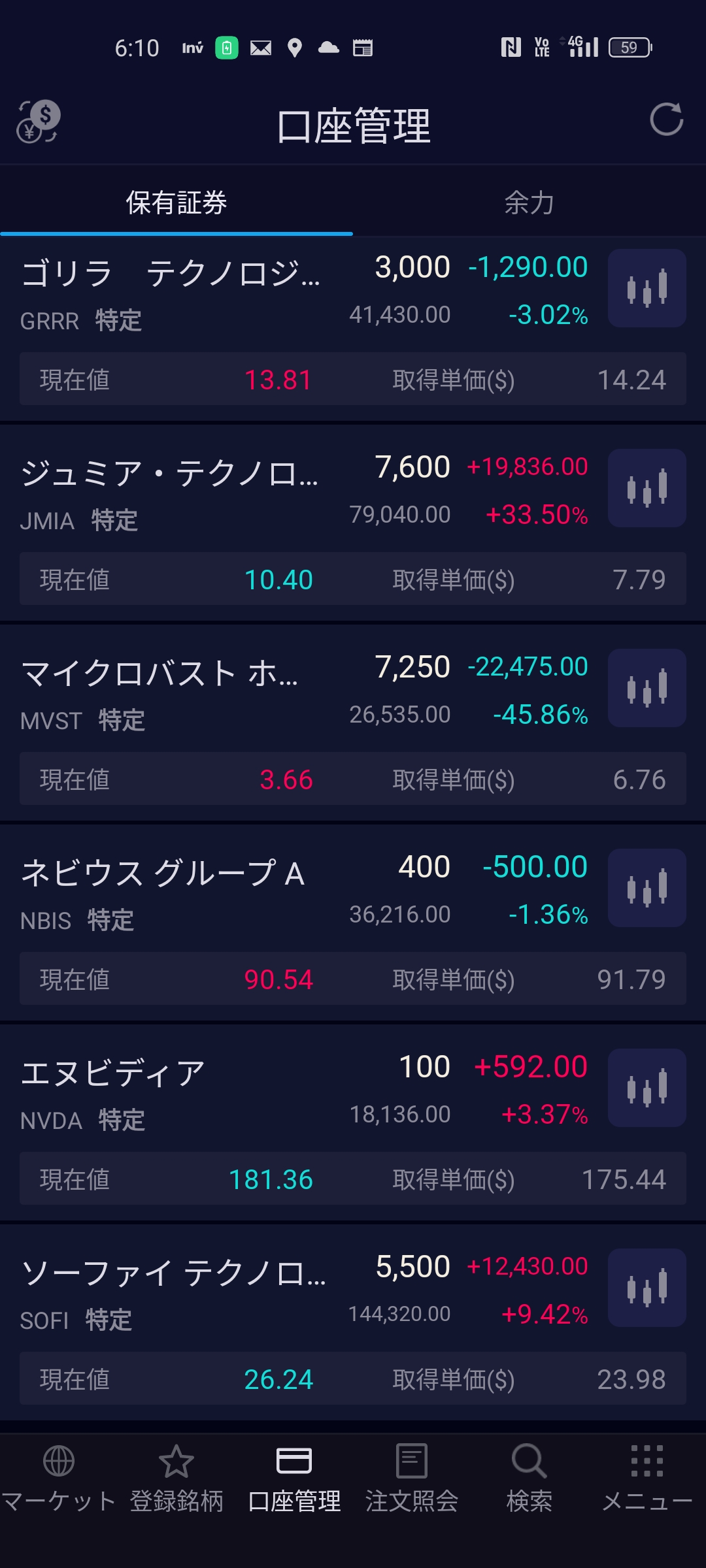Viewport: 706px width, 1568px height.
Task: Switch to the 余力 tab
Action: pyautogui.click(x=529, y=203)
